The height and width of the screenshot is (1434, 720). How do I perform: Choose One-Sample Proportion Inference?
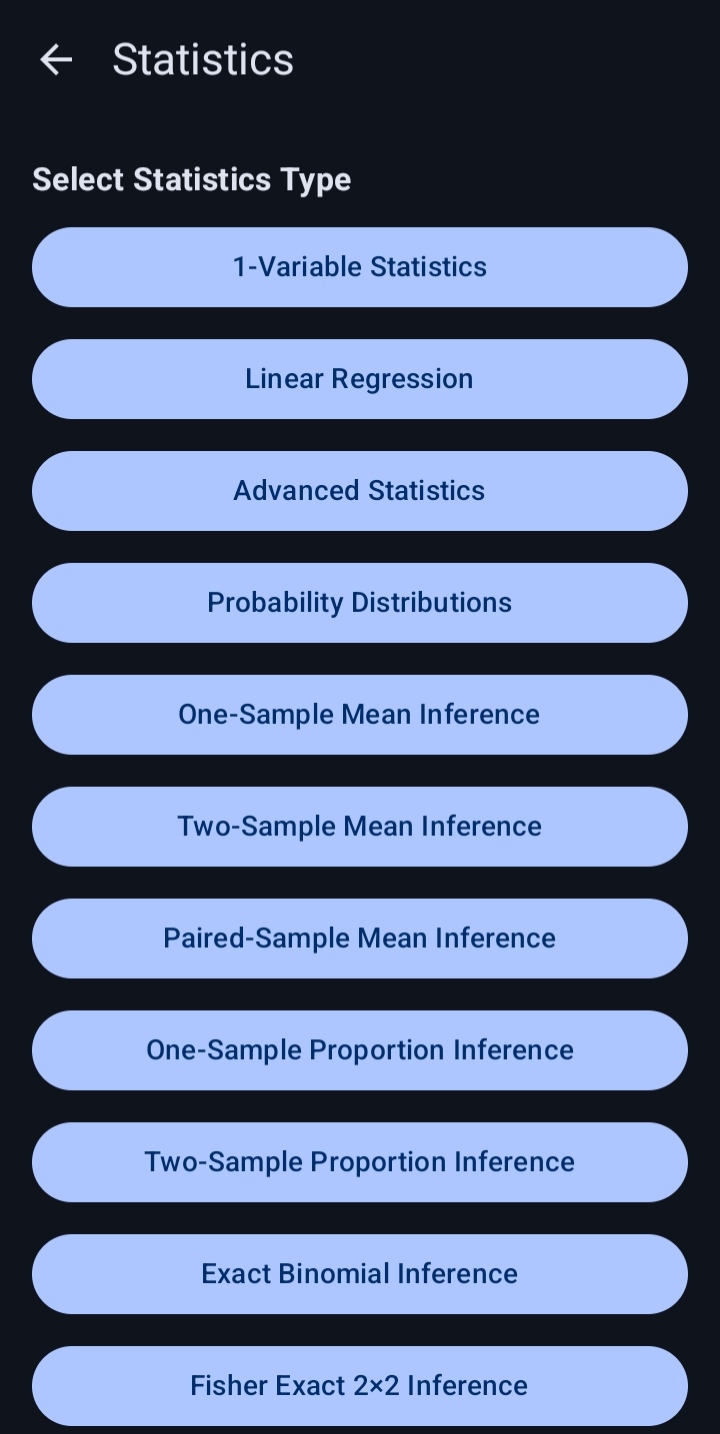coord(360,1051)
